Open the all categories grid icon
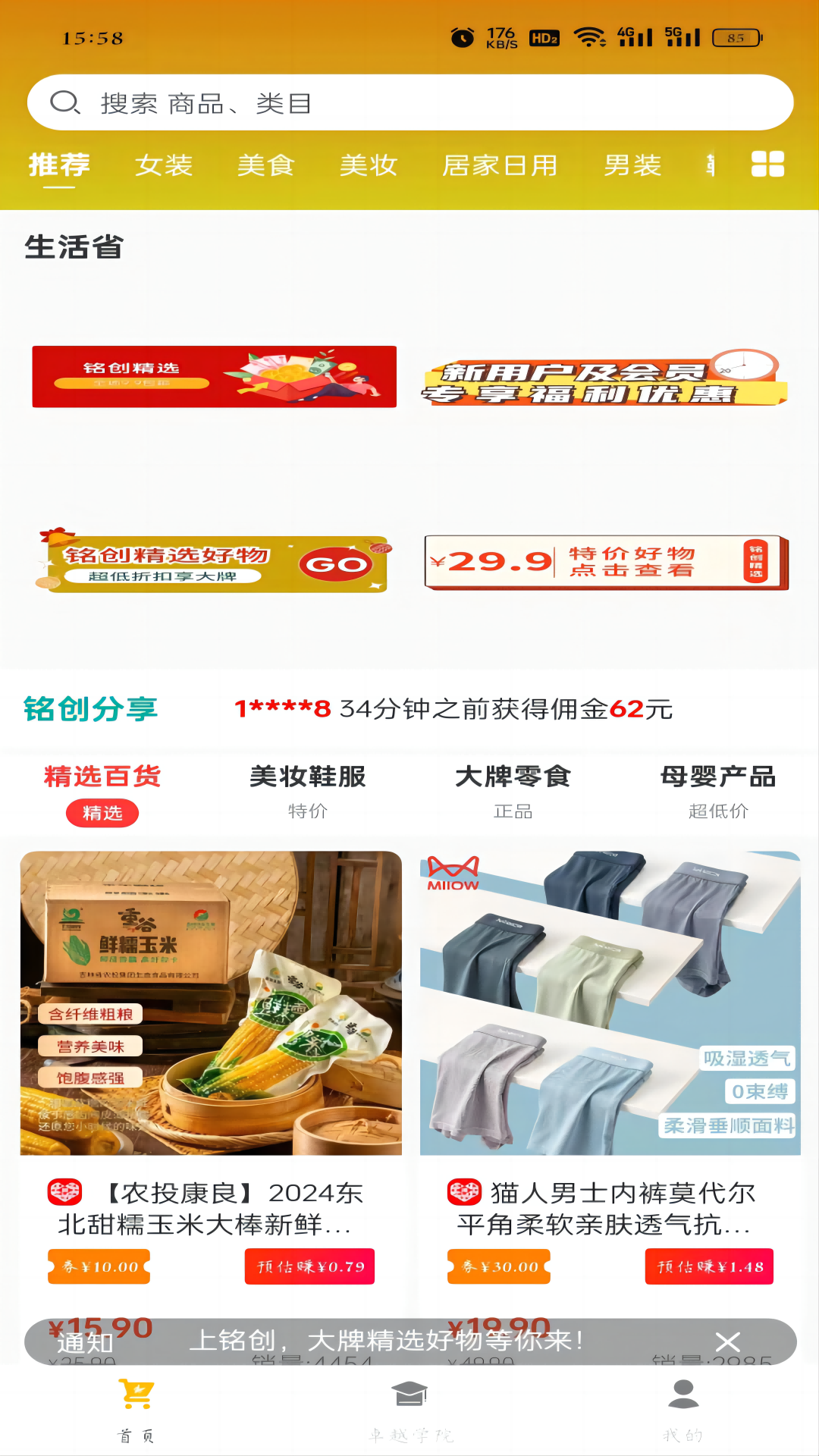819x1456 pixels. pyautogui.click(x=767, y=164)
